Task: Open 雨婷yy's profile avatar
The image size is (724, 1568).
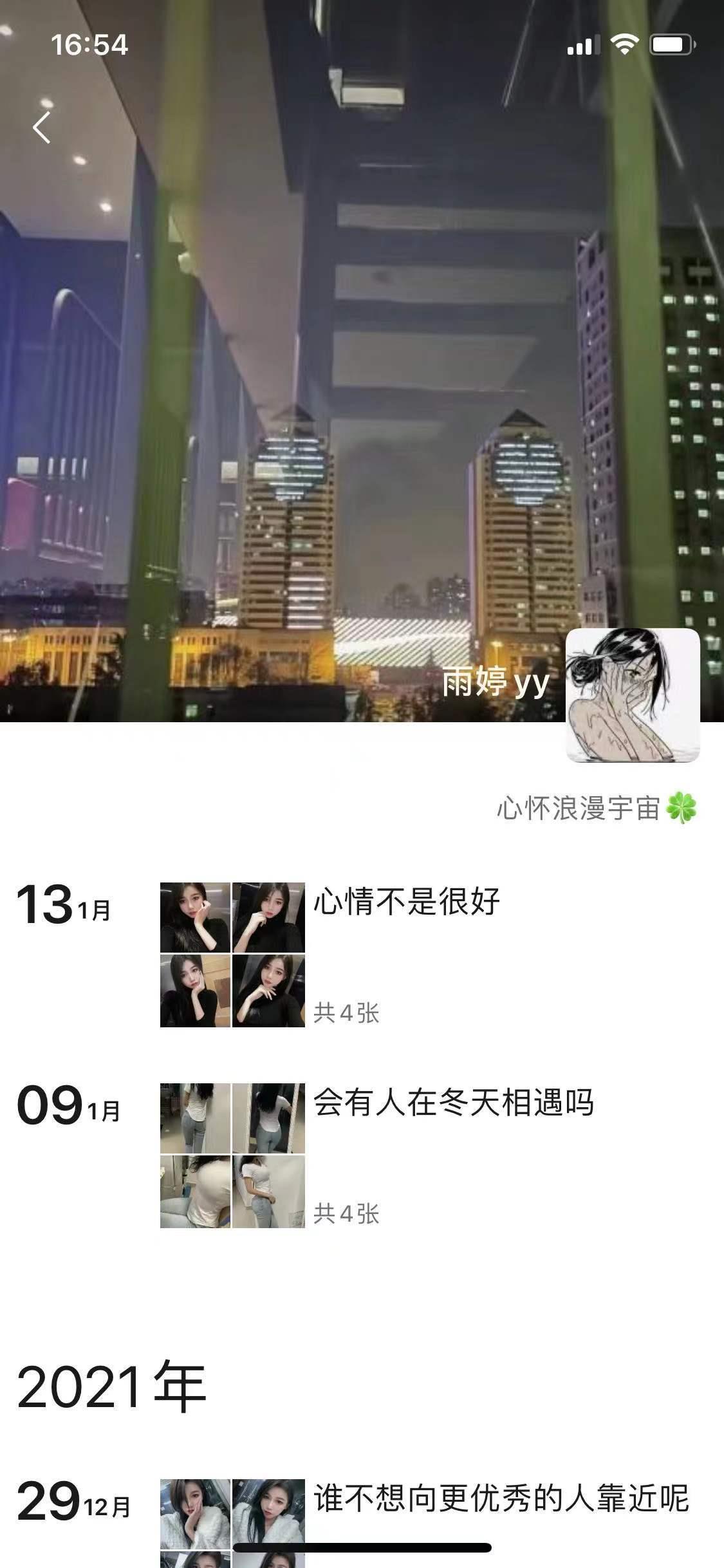Action: [x=632, y=695]
